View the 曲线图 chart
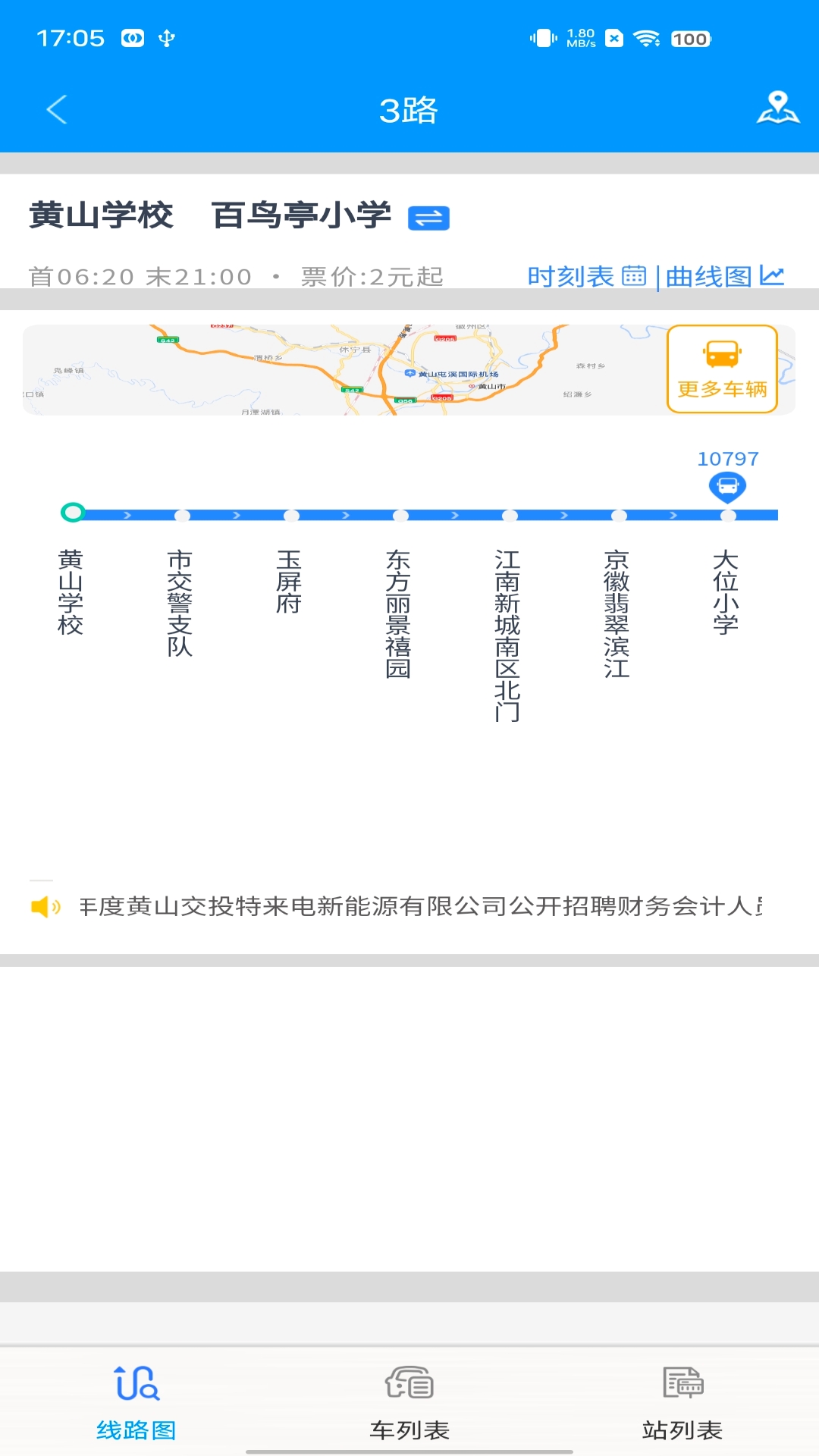The image size is (819, 1456). [x=724, y=277]
